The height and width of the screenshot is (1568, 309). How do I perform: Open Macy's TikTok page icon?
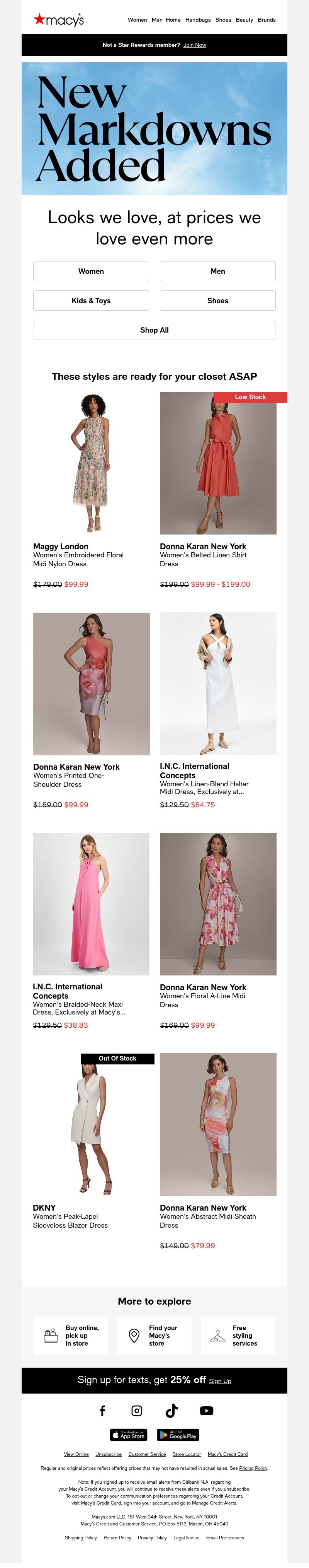pos(171,1410)
